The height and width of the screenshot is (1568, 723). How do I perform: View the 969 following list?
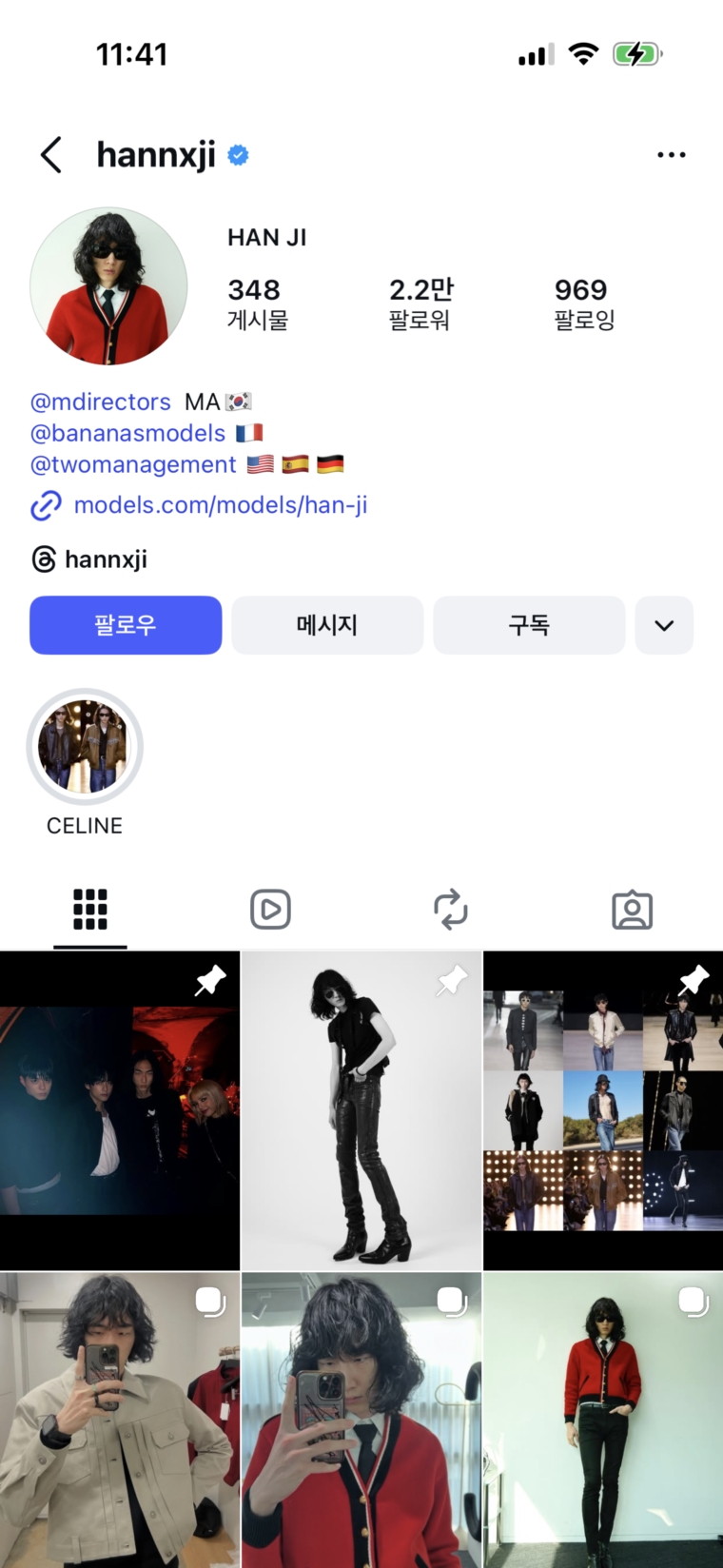(584, 303)
